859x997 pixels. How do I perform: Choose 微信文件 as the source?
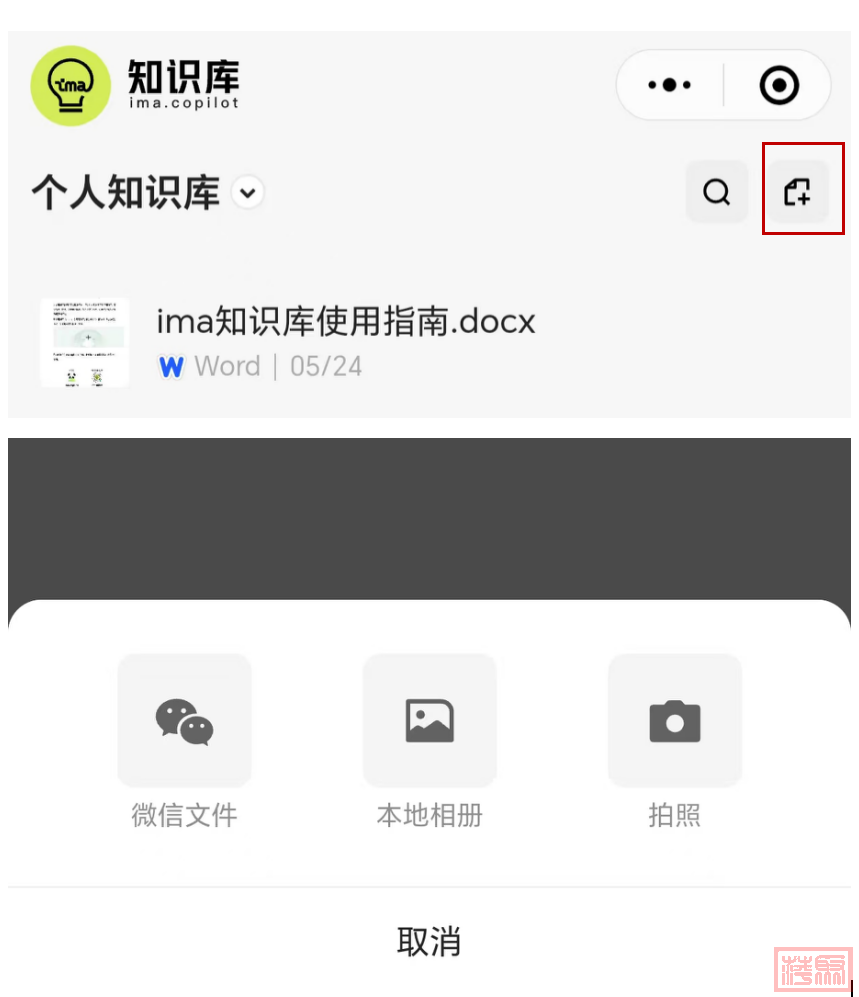click(x=184, y=721)
